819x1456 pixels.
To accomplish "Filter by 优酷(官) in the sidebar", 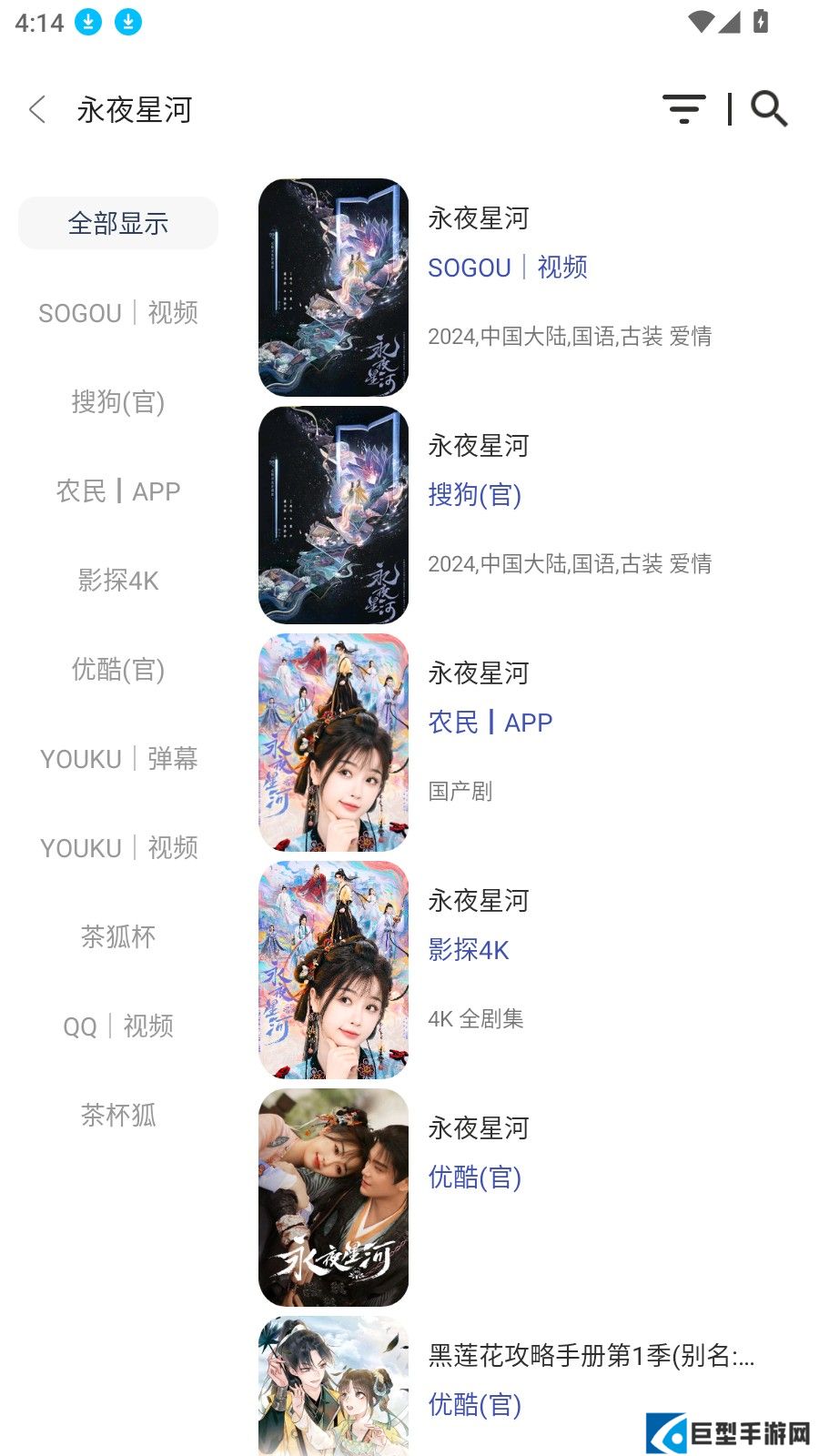I will click(118, 669).
